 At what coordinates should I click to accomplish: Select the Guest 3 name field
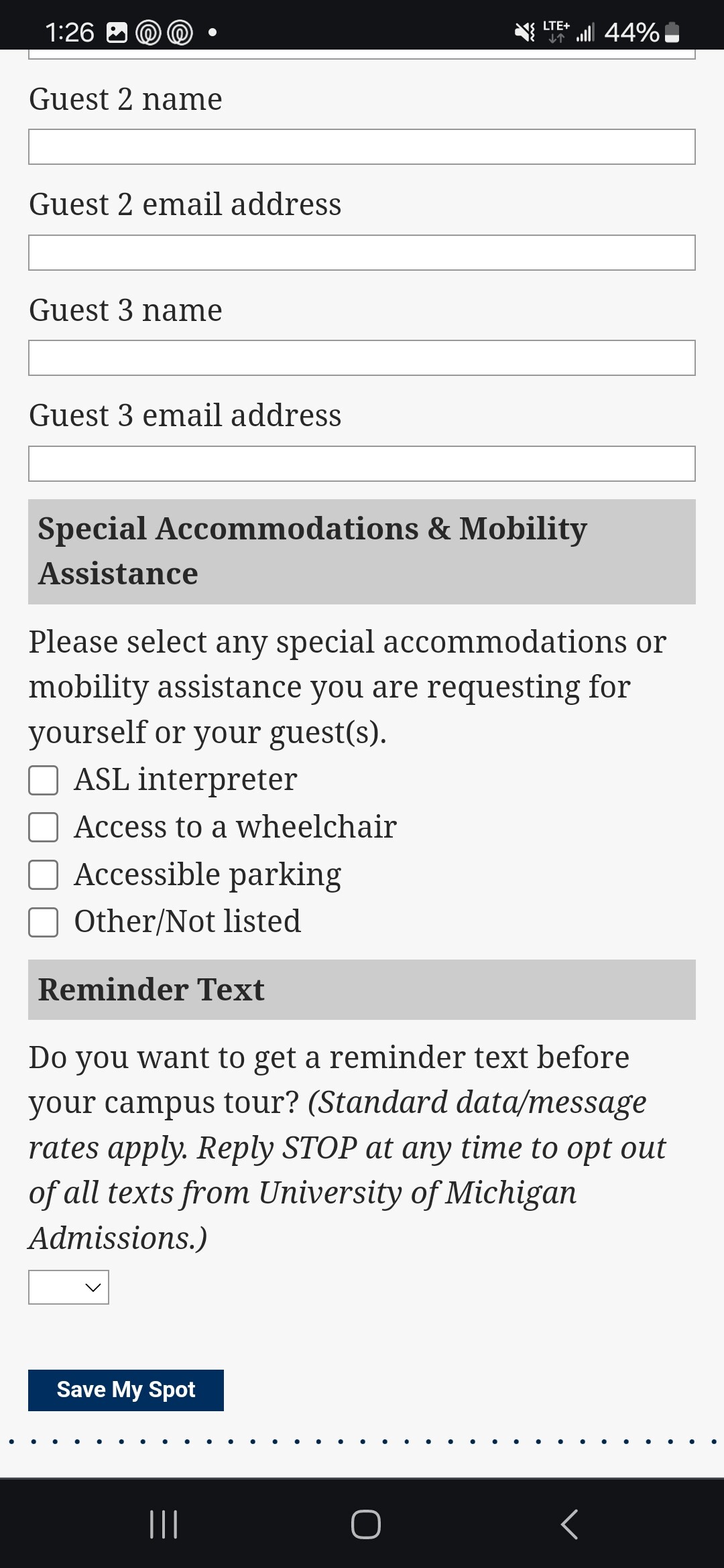click(361, 358)
